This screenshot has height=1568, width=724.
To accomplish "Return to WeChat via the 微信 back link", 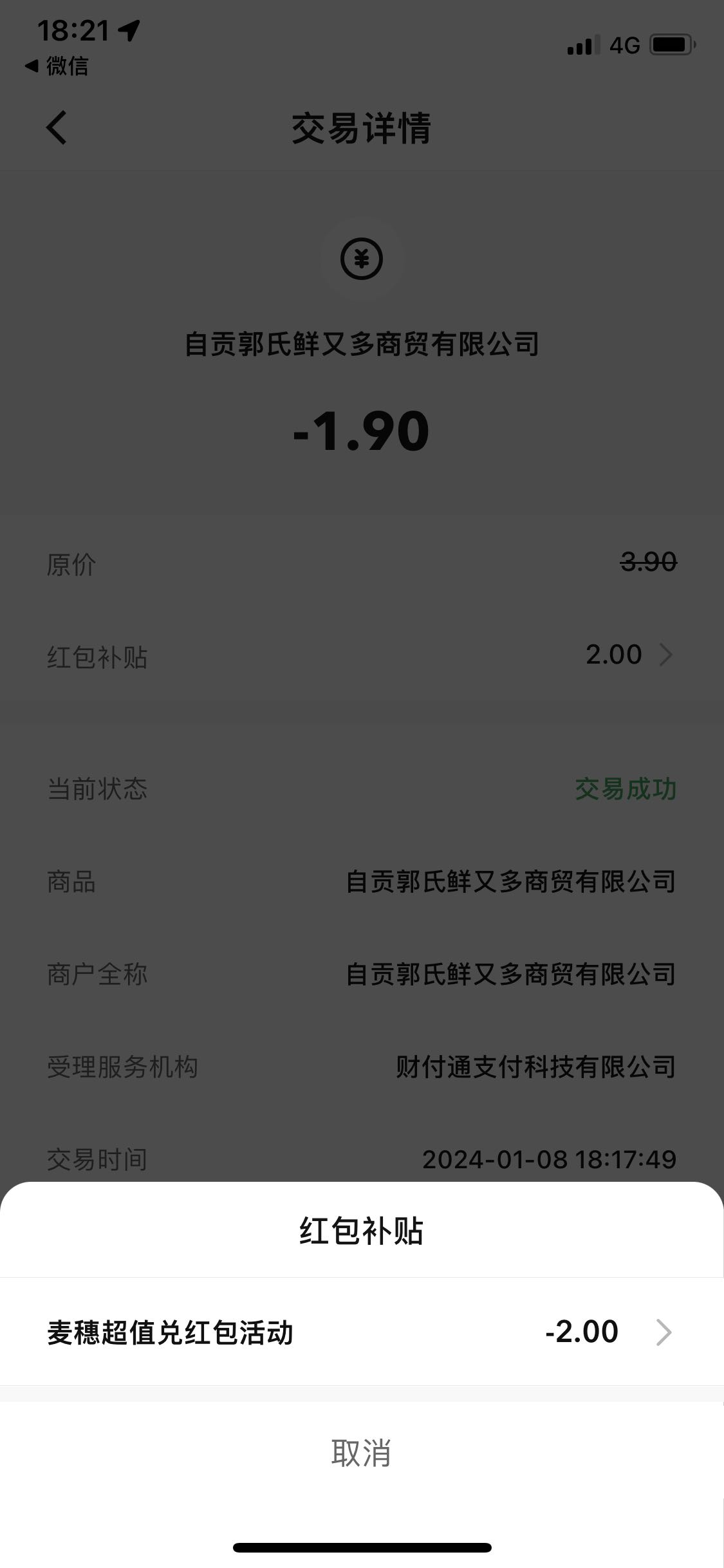I will [x=57, y=66].
